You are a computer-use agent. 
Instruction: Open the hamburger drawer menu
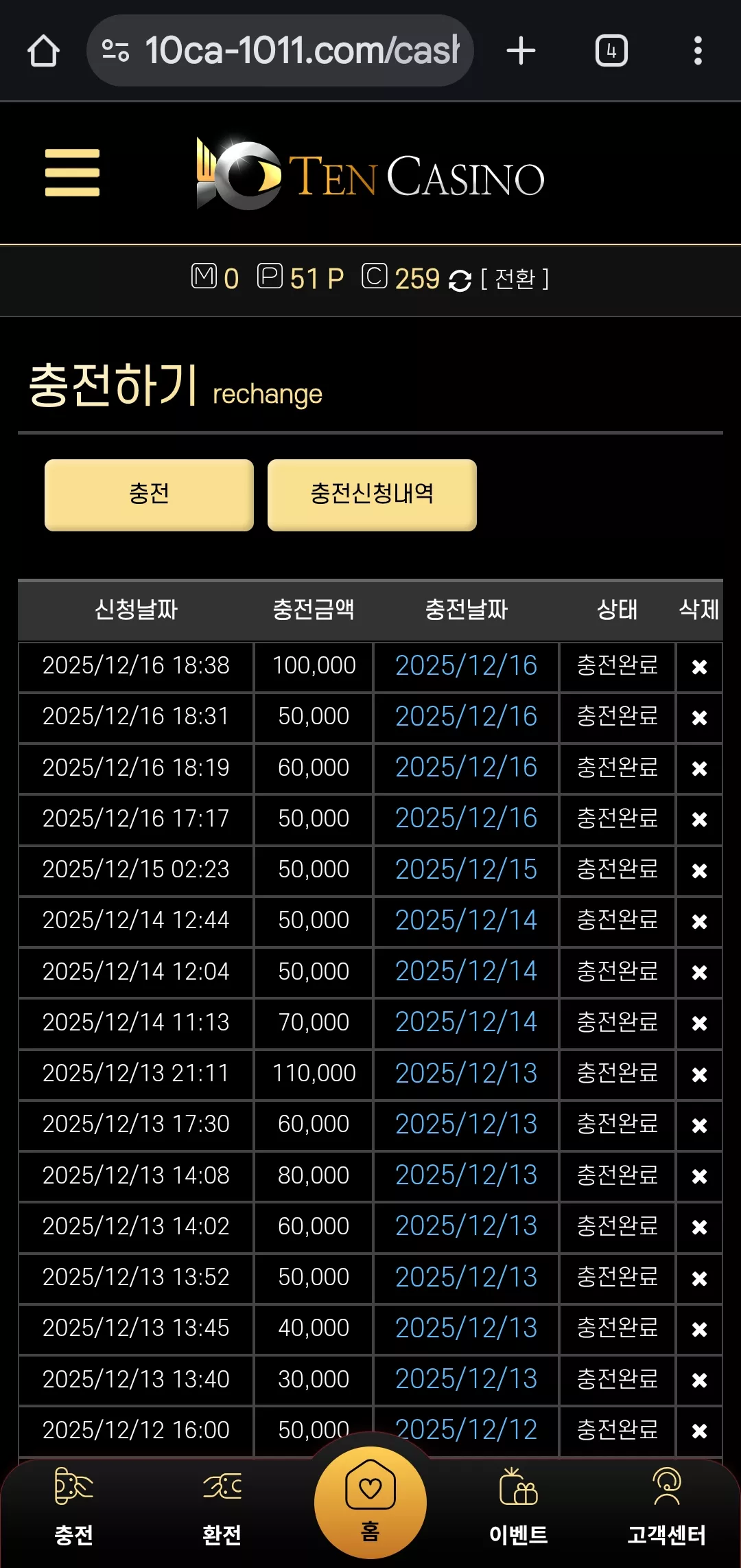[x=72, y=172]
